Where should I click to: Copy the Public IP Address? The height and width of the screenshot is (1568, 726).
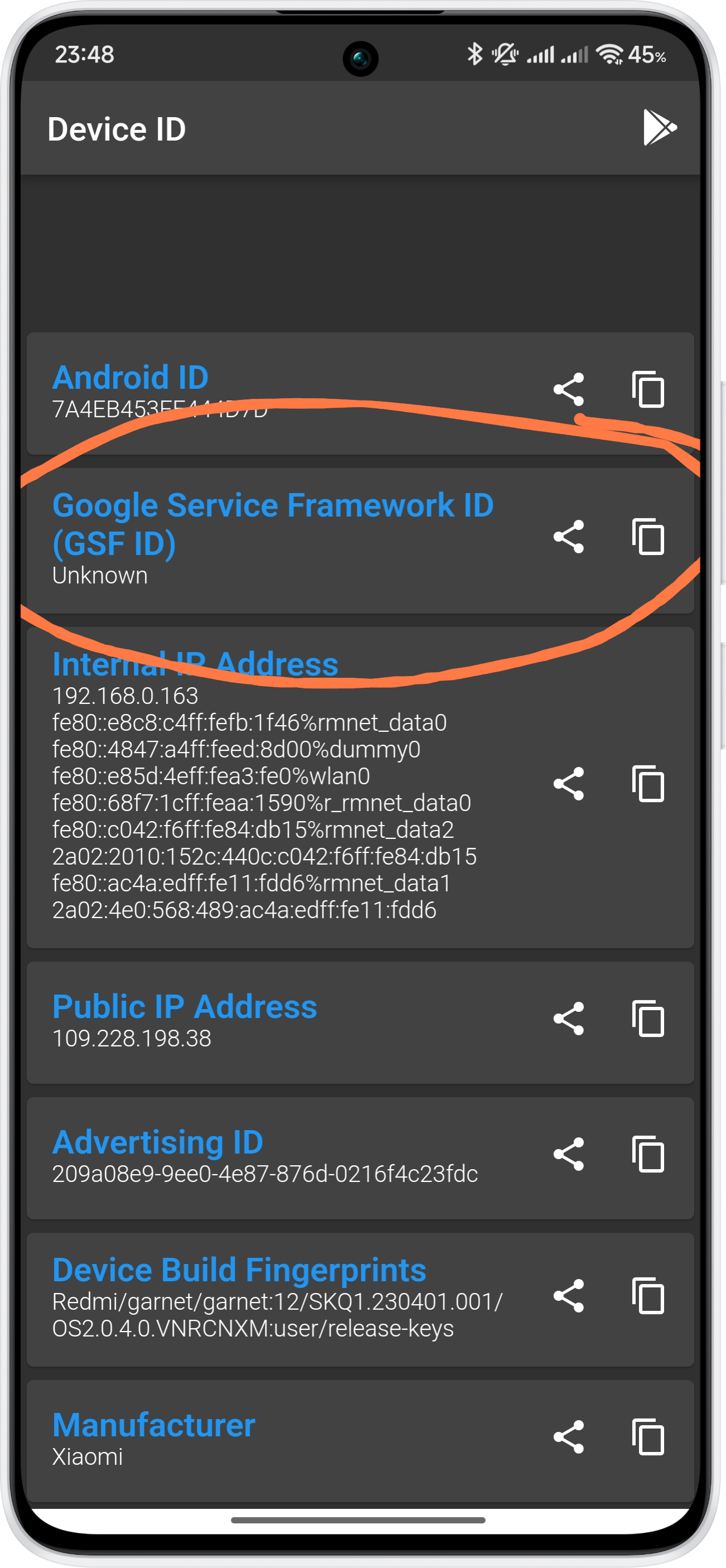[648, 1019]
